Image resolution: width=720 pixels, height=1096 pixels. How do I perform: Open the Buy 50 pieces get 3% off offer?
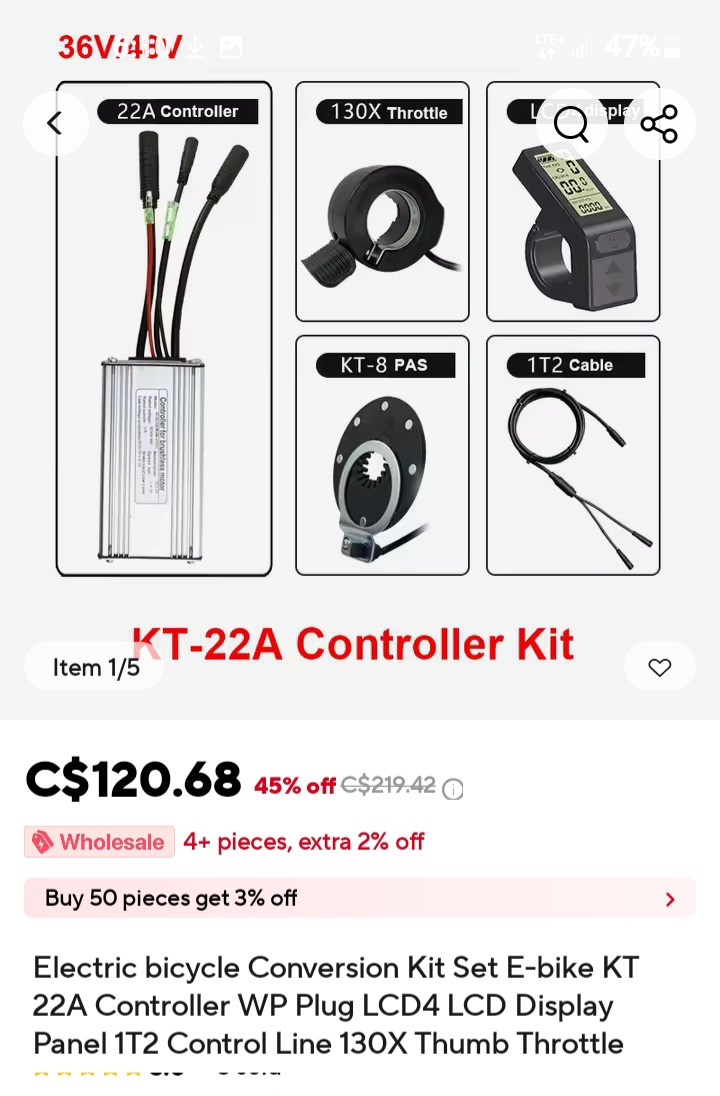click(360, 898)
